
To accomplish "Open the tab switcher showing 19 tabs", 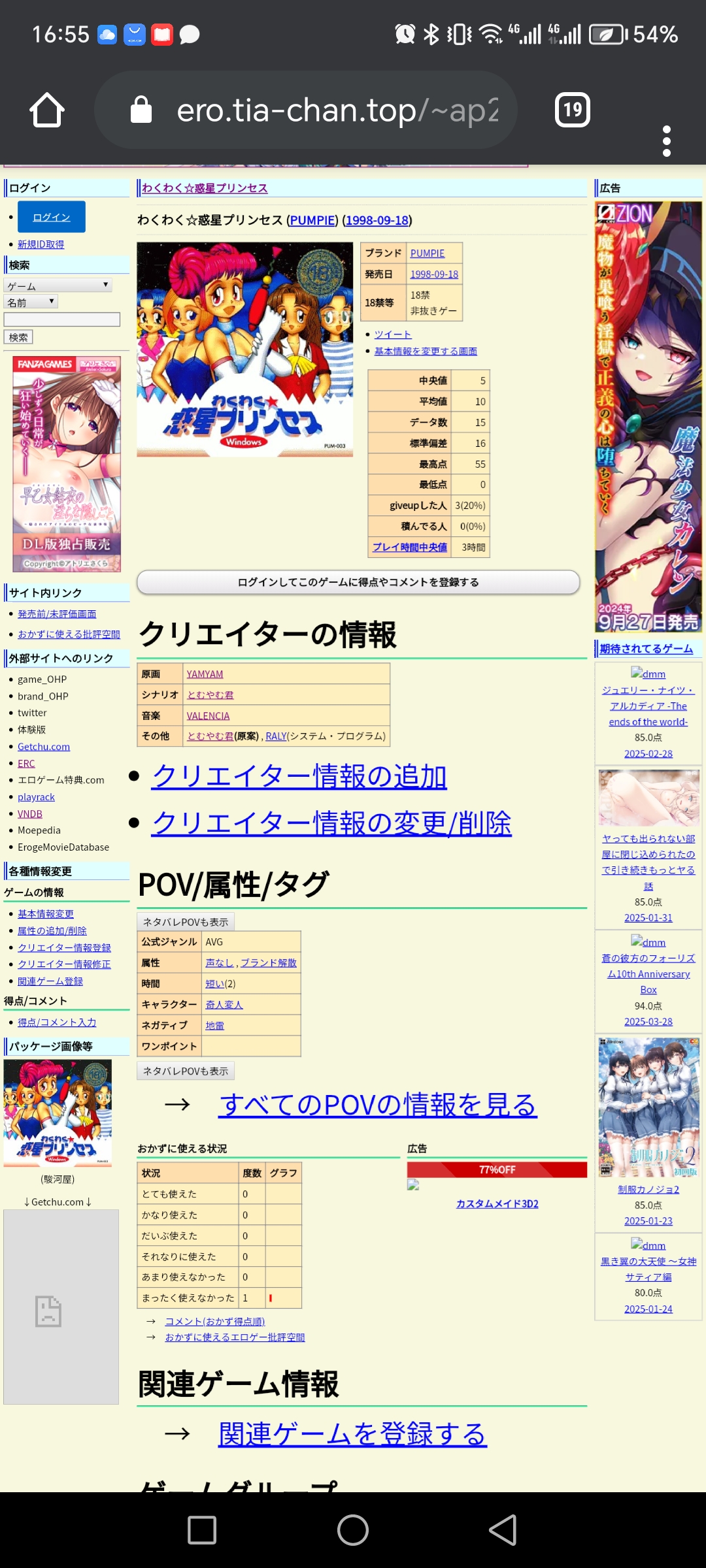I will pyautogui.click(x=573, y=110).
